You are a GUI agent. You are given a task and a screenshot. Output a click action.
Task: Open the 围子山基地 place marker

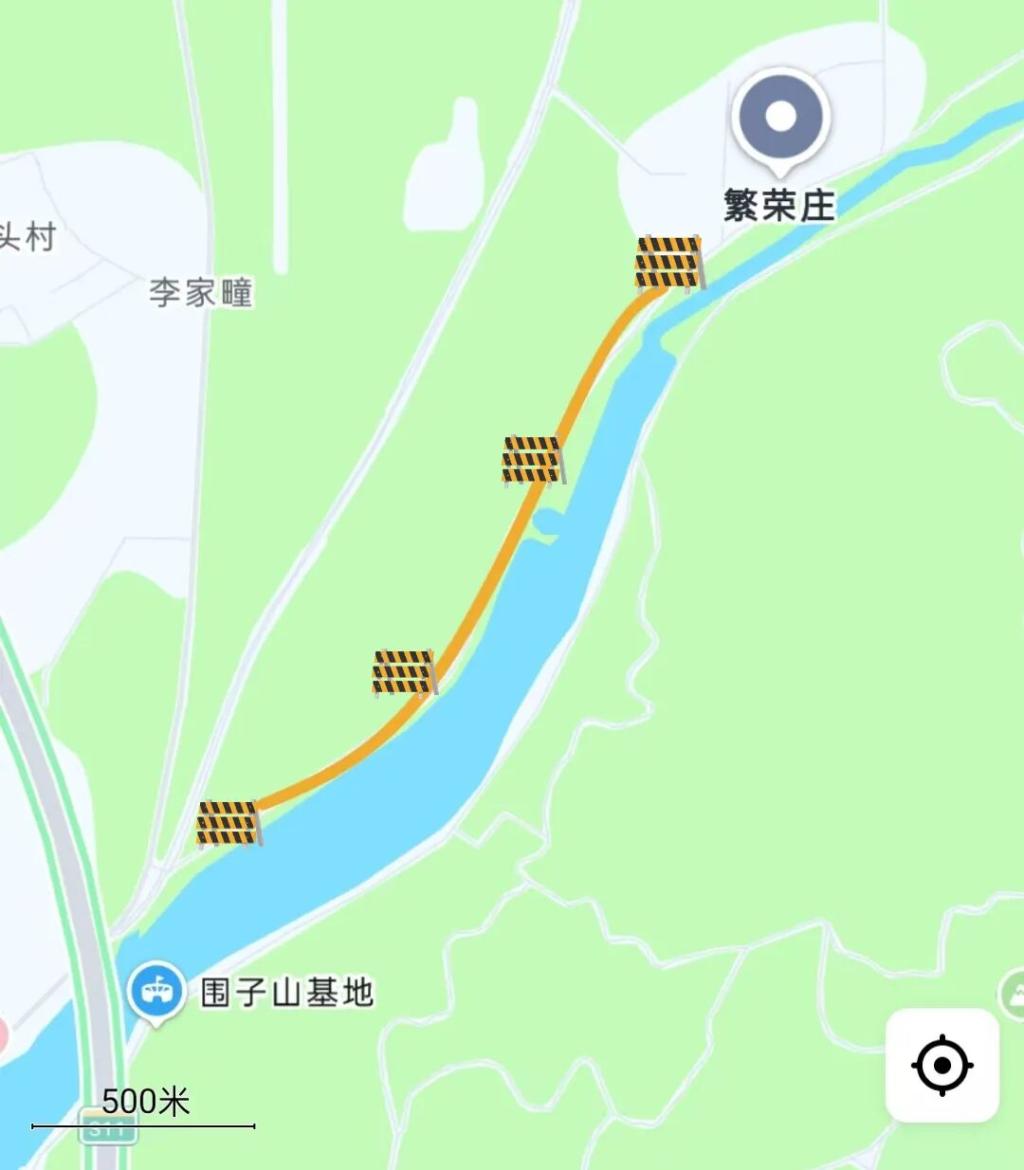coord(156,993)
